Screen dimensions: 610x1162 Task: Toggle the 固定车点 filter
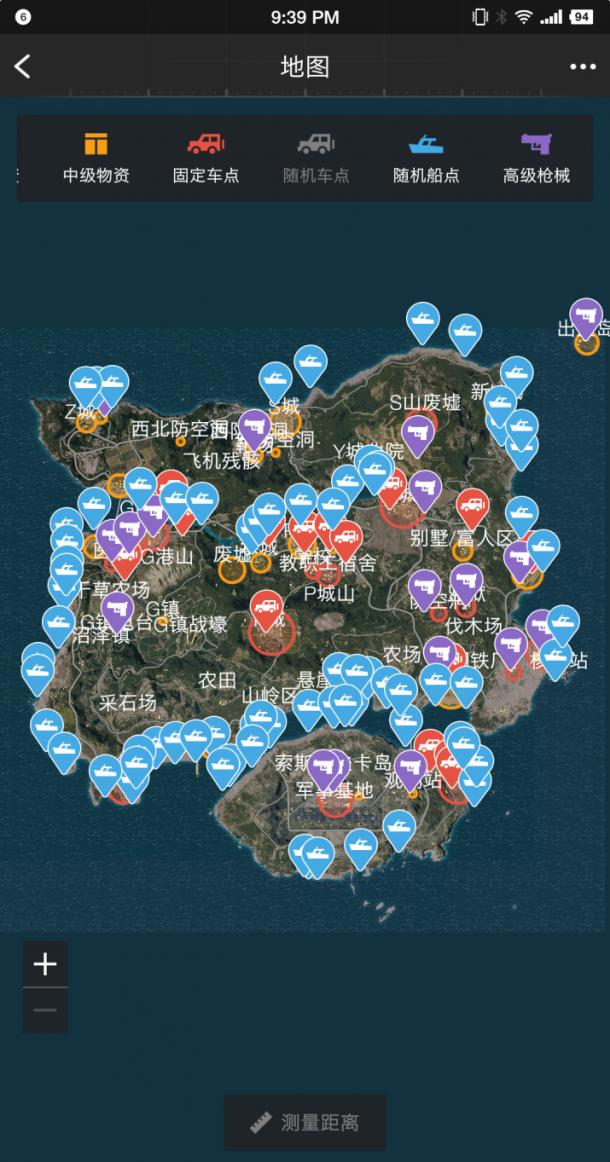point(206,158)
